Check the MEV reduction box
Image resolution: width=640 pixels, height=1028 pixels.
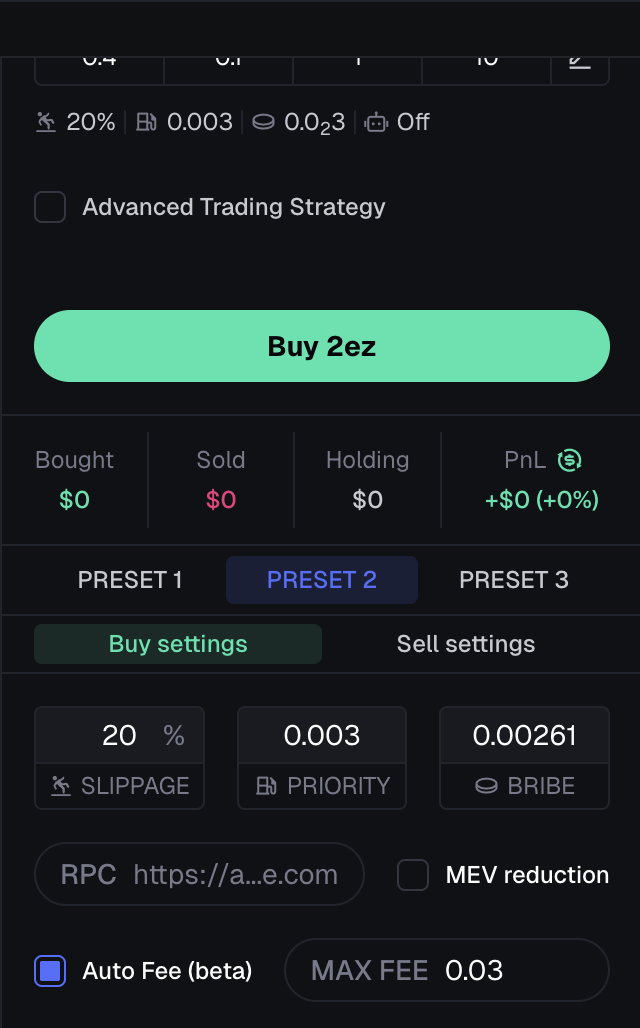click(x=413, y=875)
